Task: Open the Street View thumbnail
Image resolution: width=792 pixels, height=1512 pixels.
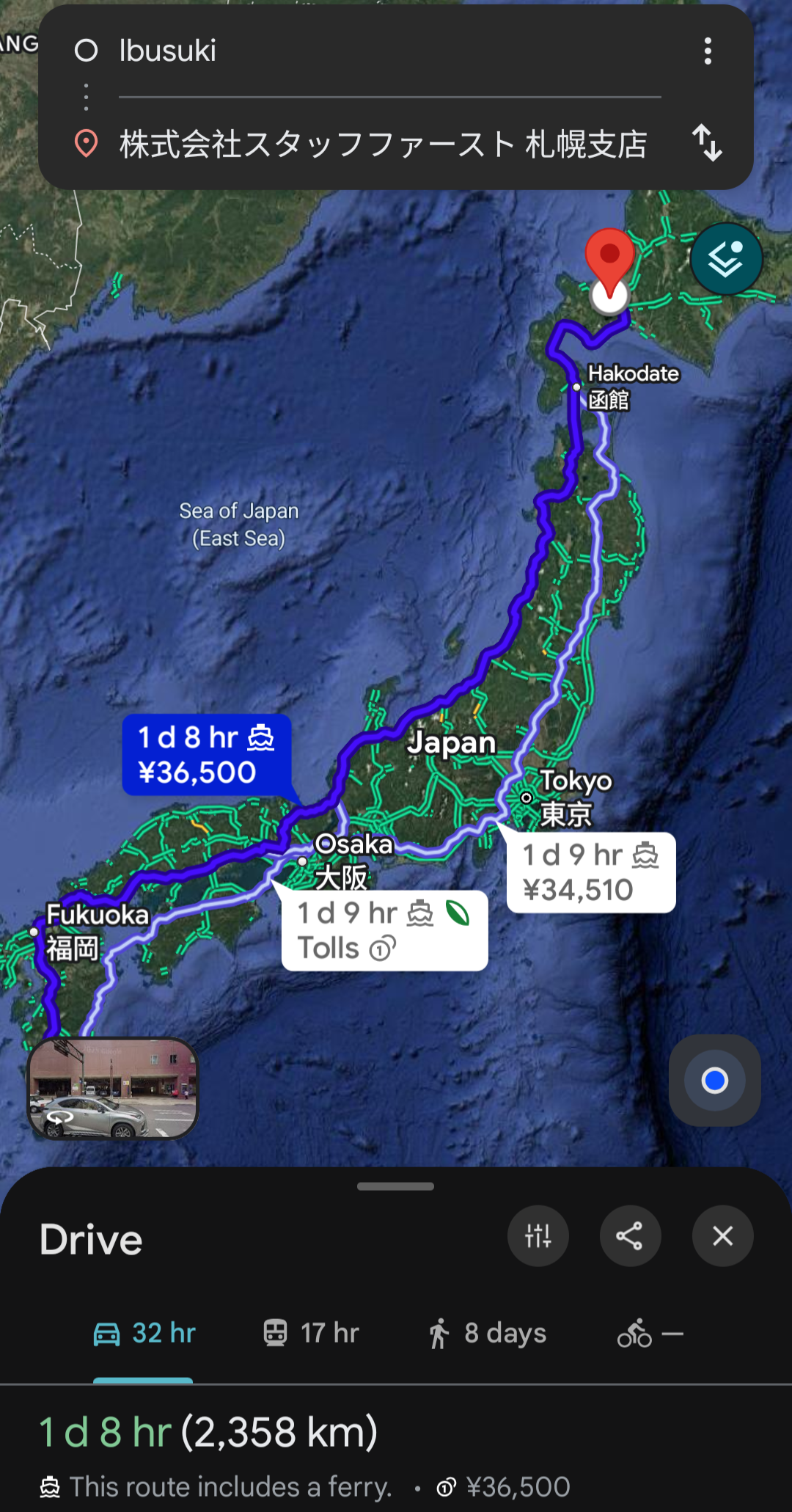Action: [113, 1089]
